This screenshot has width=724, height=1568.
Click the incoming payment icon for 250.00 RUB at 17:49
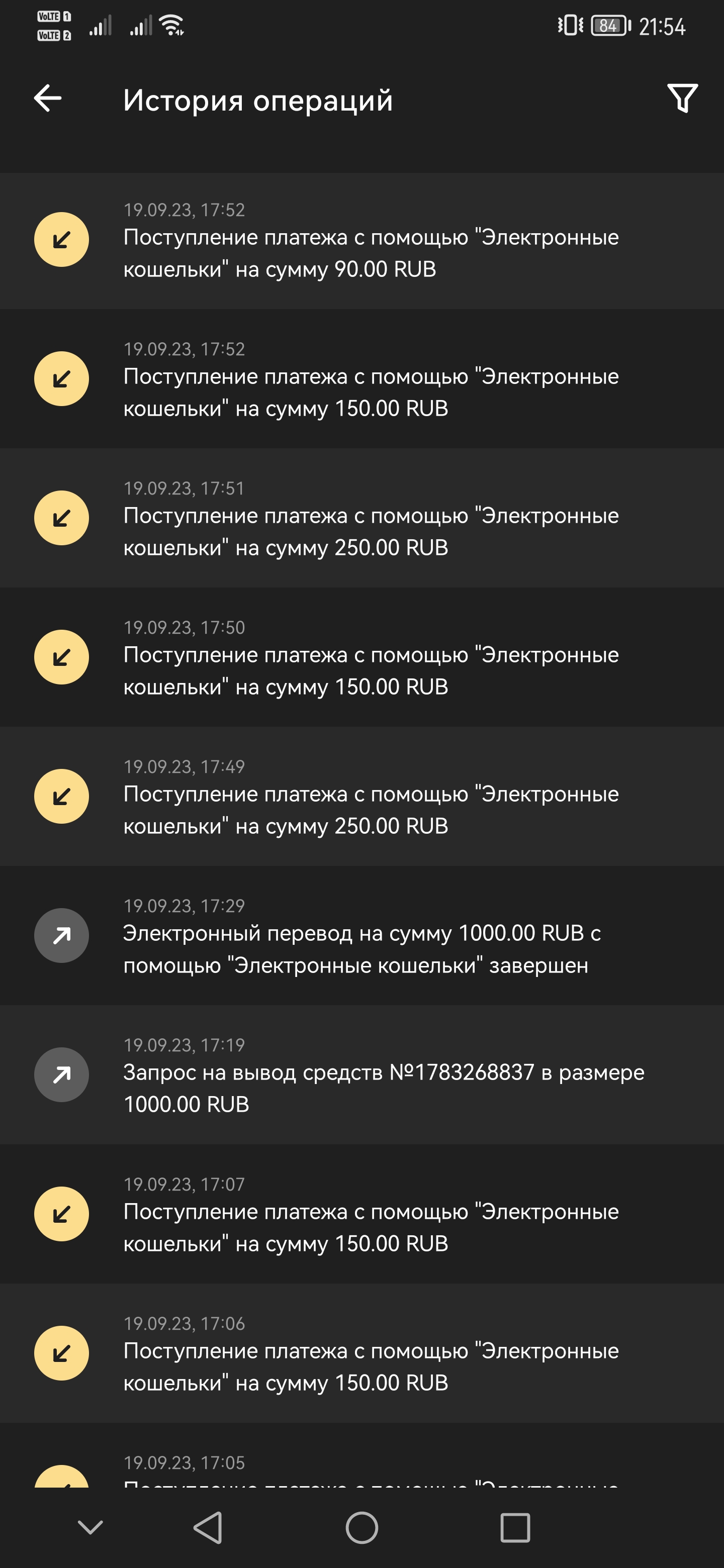coord(61,796)
